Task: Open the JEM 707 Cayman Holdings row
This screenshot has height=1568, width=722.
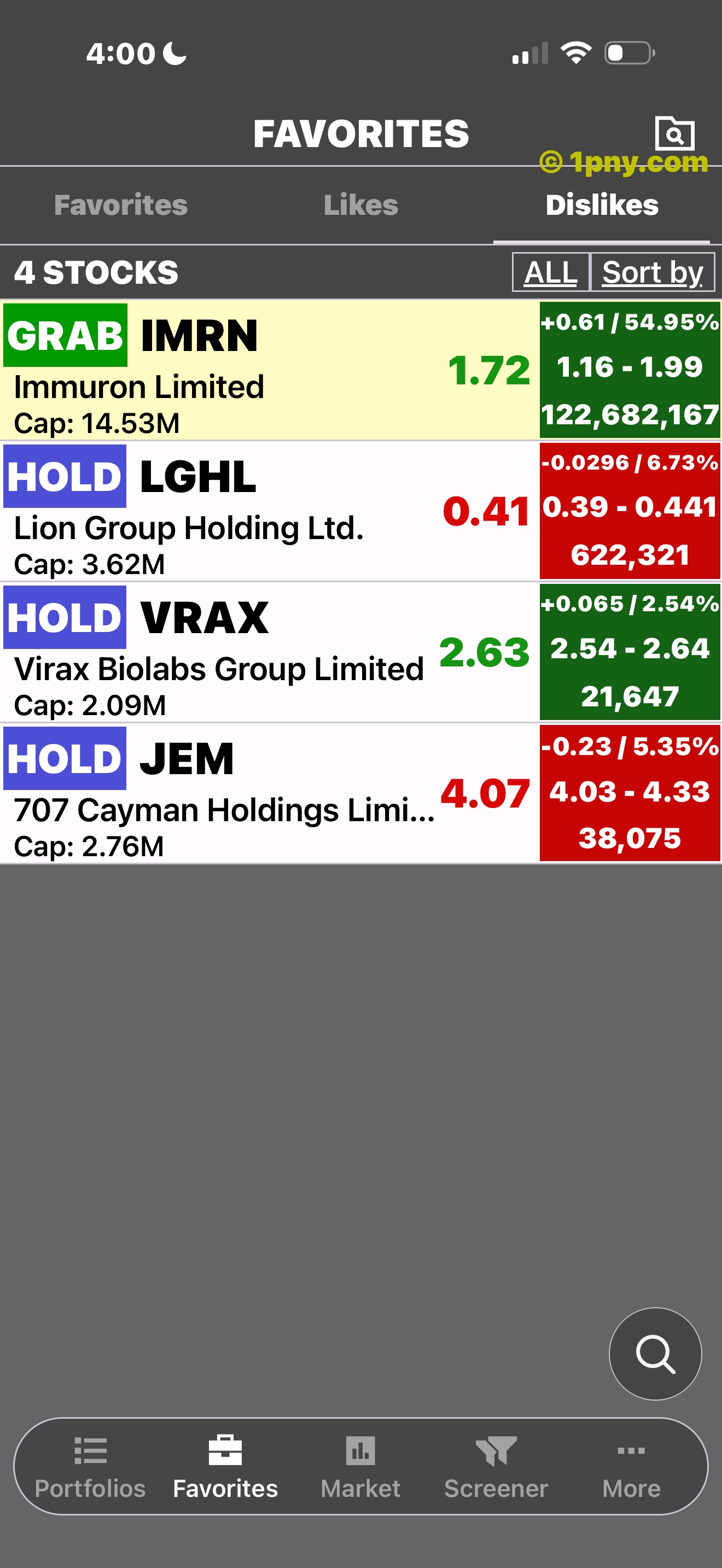Action: (361, 793)
